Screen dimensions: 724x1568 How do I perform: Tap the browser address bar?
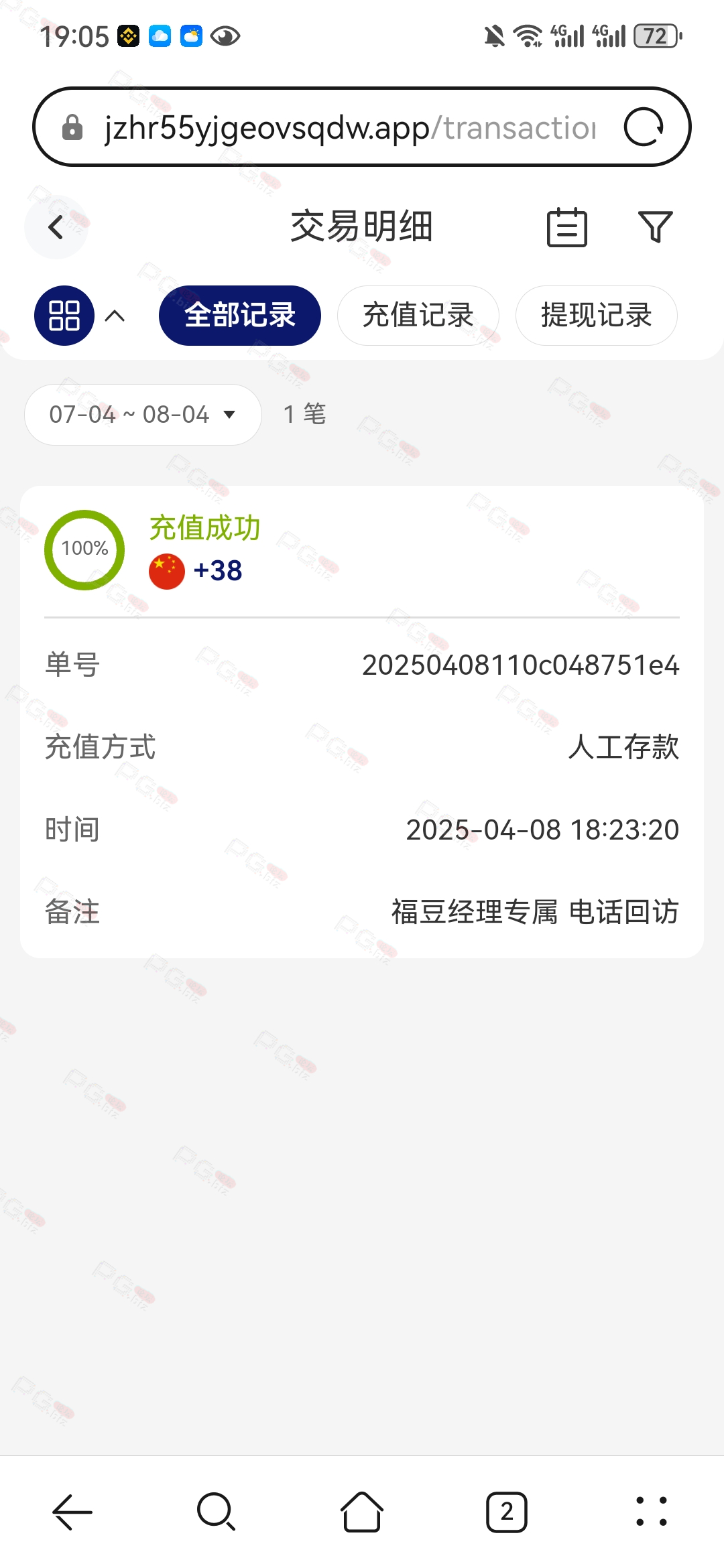pos(349,127)
